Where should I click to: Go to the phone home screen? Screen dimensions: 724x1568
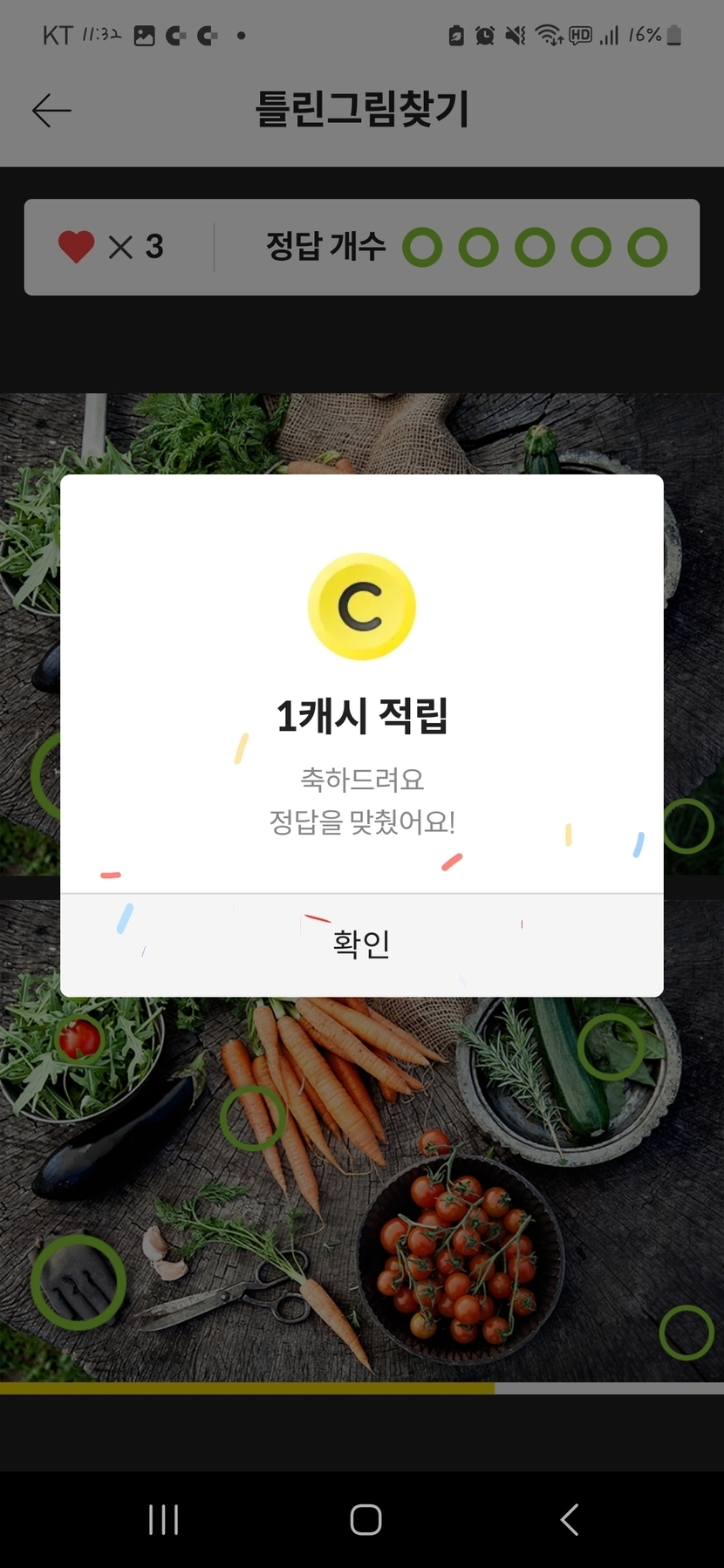[x=365, y=1519]
